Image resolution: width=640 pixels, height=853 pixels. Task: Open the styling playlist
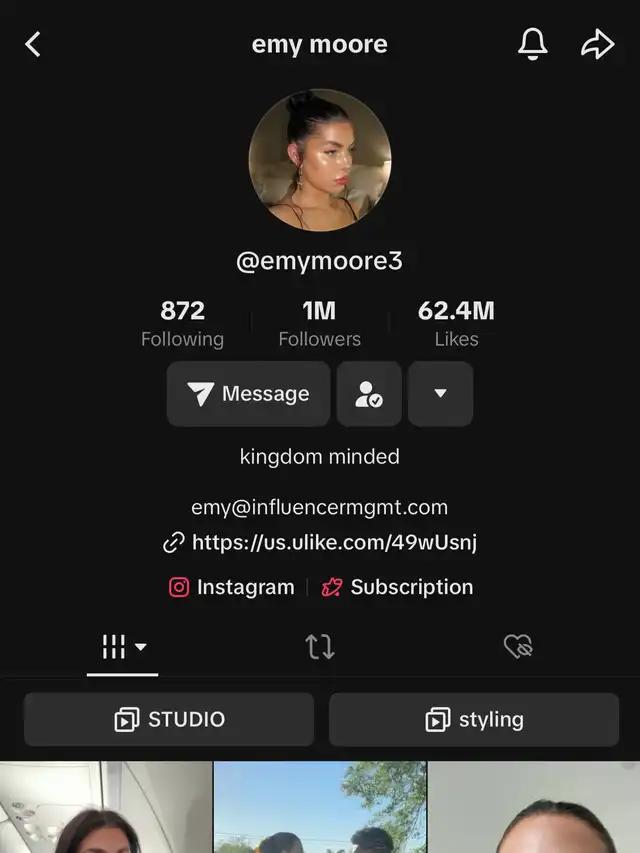tap(474, 719)
